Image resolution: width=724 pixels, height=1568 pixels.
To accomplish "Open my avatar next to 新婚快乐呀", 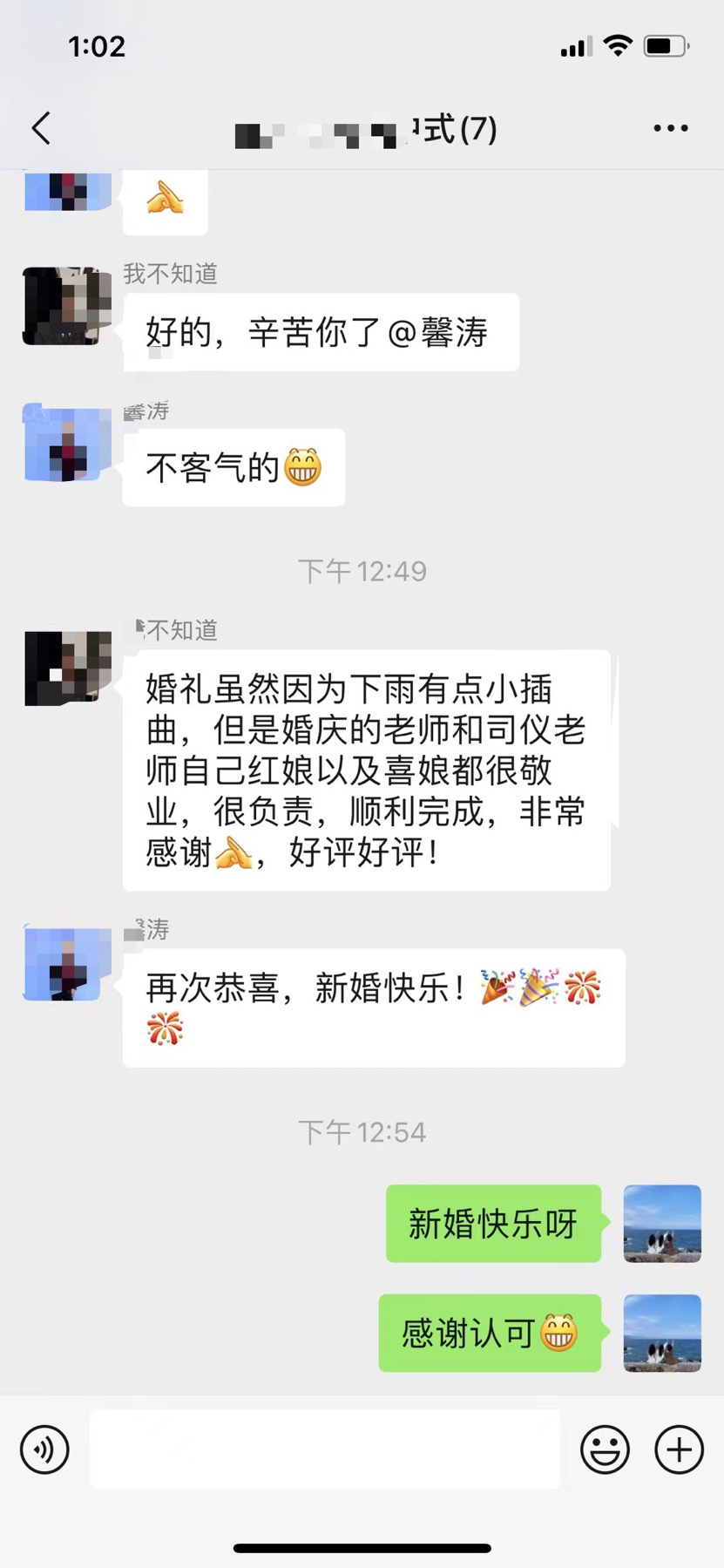I will [662, 1224].
